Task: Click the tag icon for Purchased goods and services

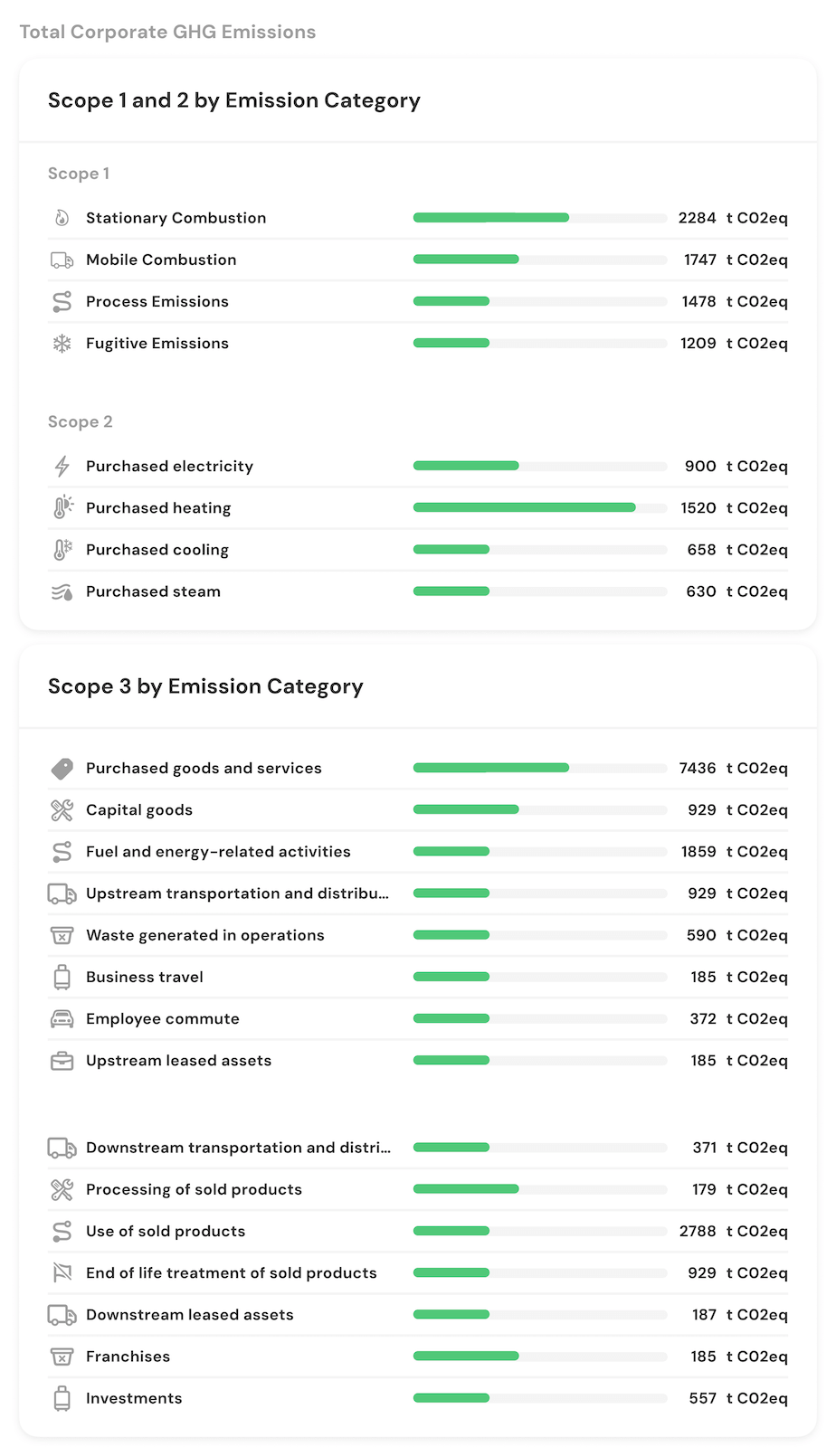Action: 61,767
